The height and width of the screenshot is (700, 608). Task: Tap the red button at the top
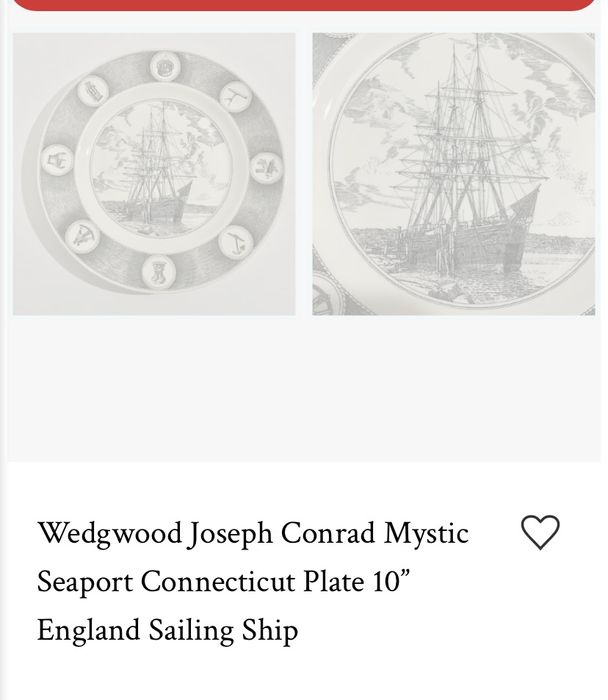tap(304, 4)
